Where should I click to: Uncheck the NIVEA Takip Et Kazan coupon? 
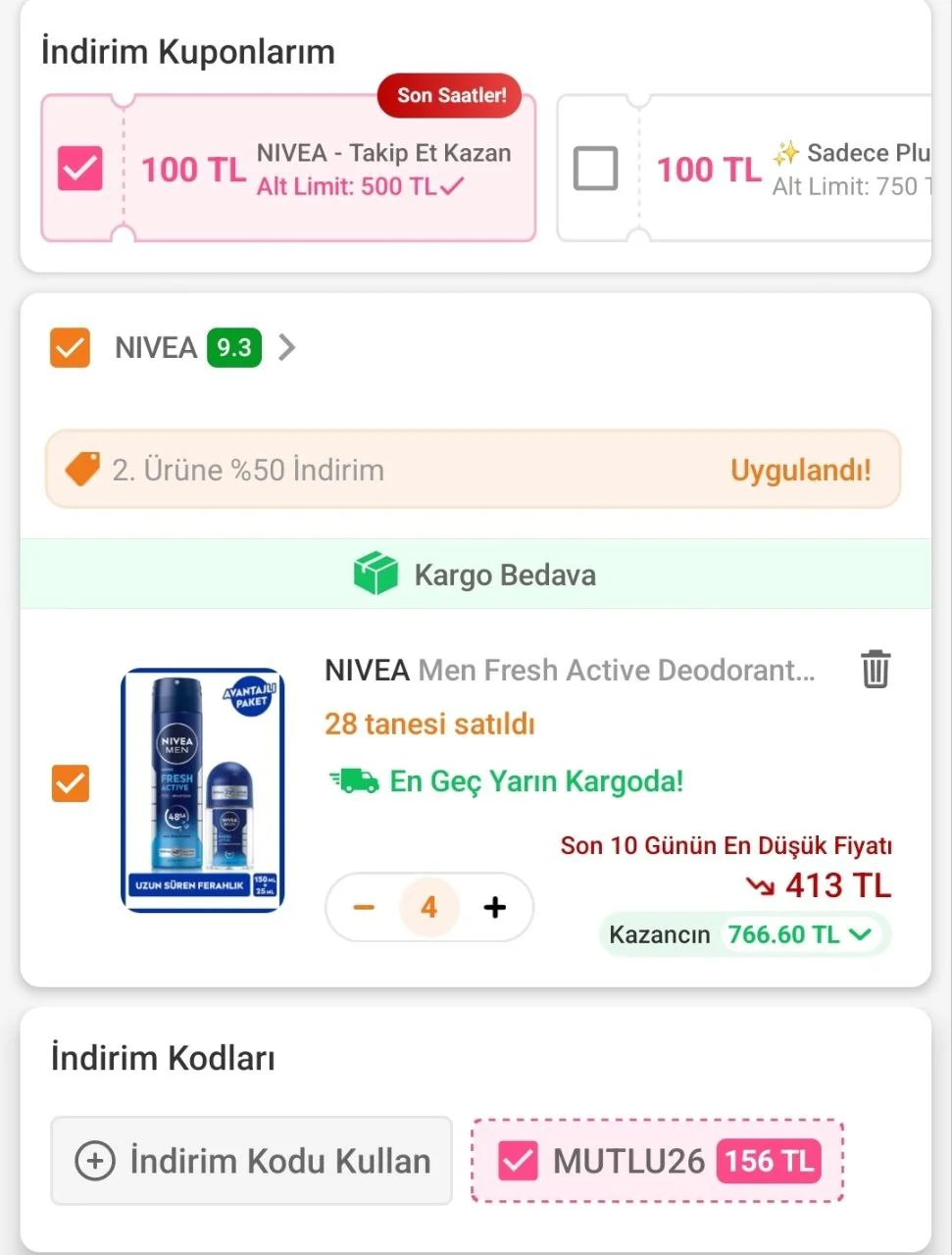pos(79,168)
